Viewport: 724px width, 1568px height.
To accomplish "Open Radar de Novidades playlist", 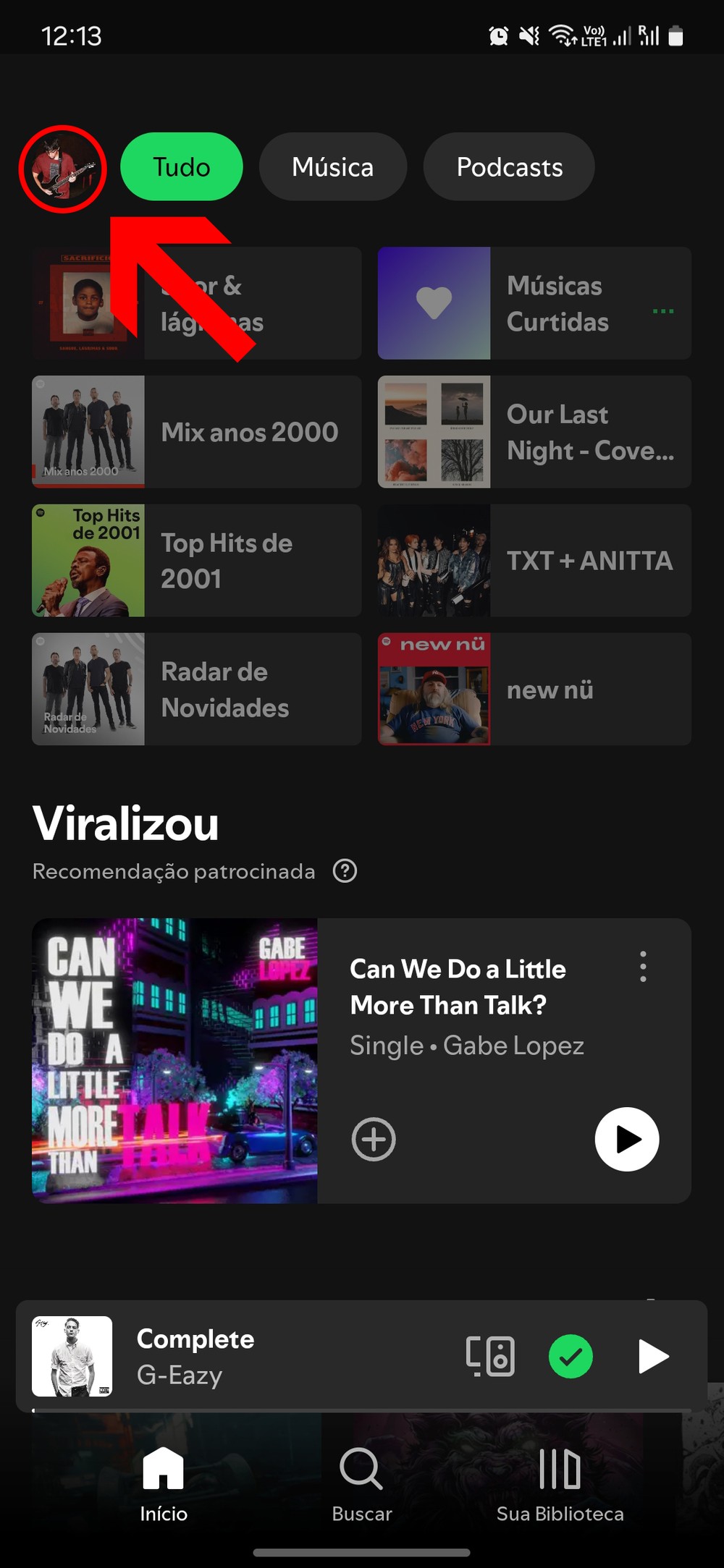I will click(196, 690).
